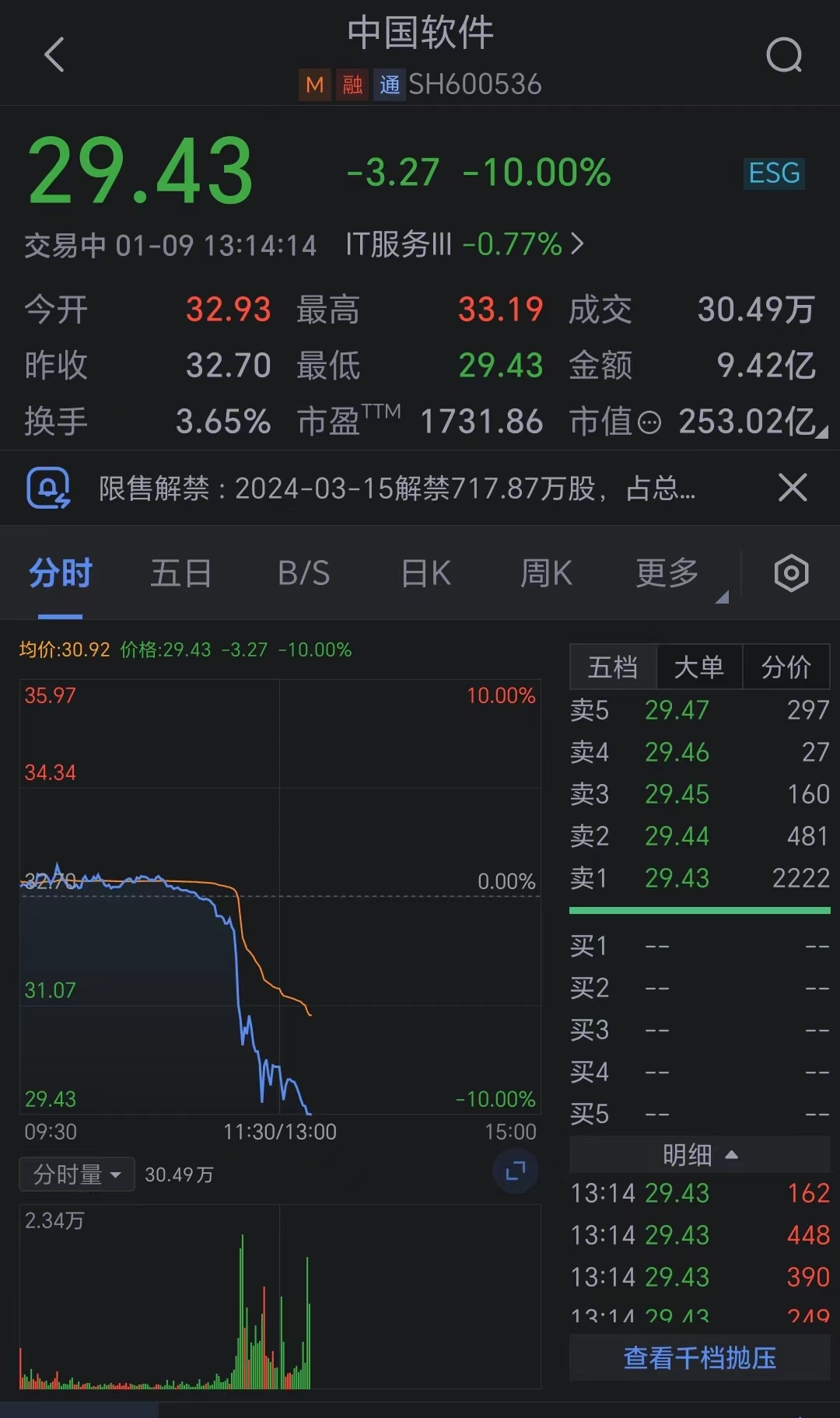Dismiss the 限售解禁 notice banner
Image resolution: width=840 pixels, height=1418 pixels.
pos(792,488)
